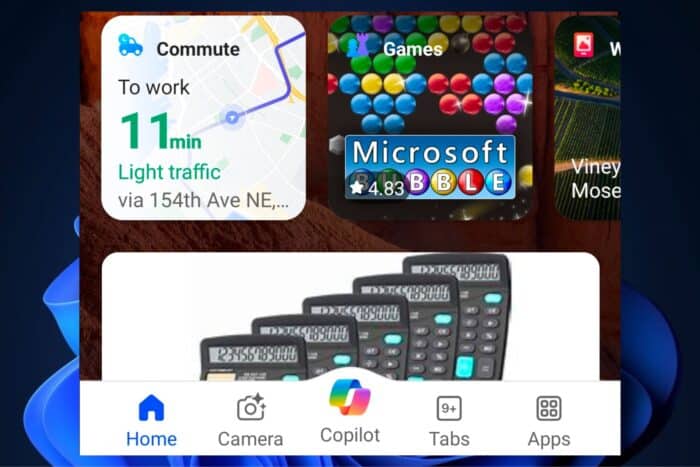Show open Tabs
The height and width of the screenshot is (467, 700).
coord(449,421)
